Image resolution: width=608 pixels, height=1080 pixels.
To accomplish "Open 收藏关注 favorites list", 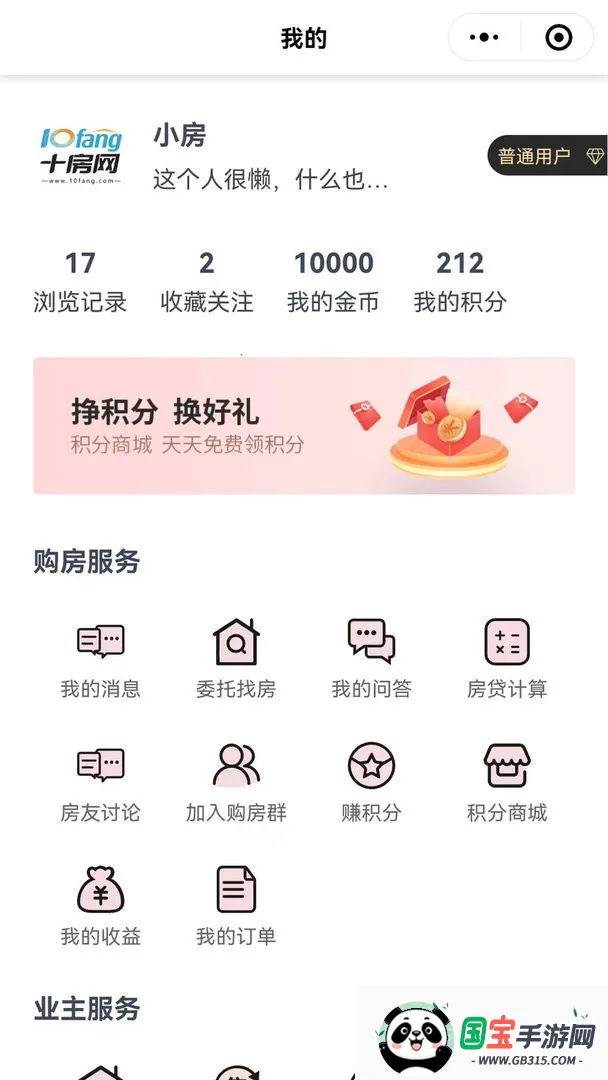I will tap(207, 282).
